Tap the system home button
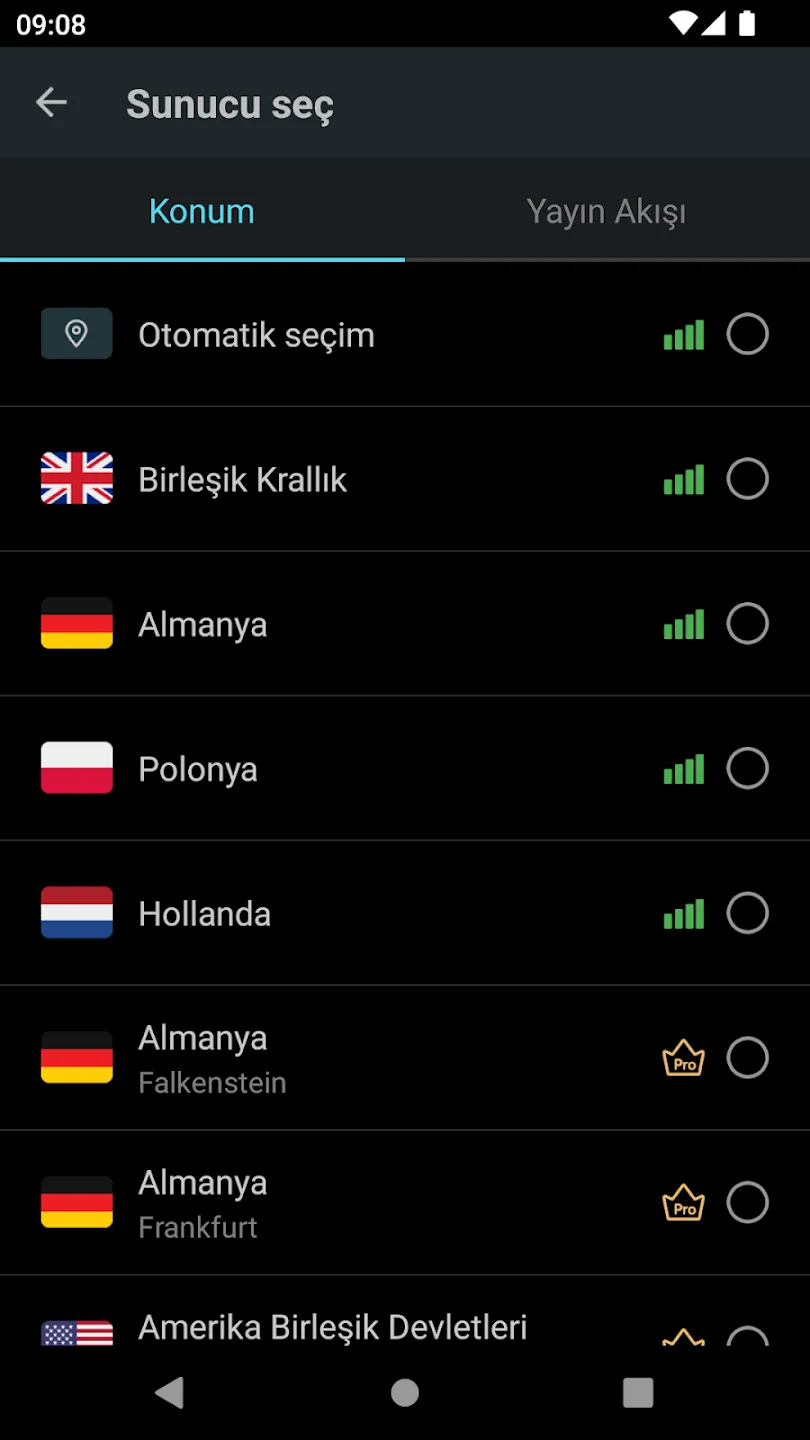The image size is (810, 1440). coord(405,1392)
